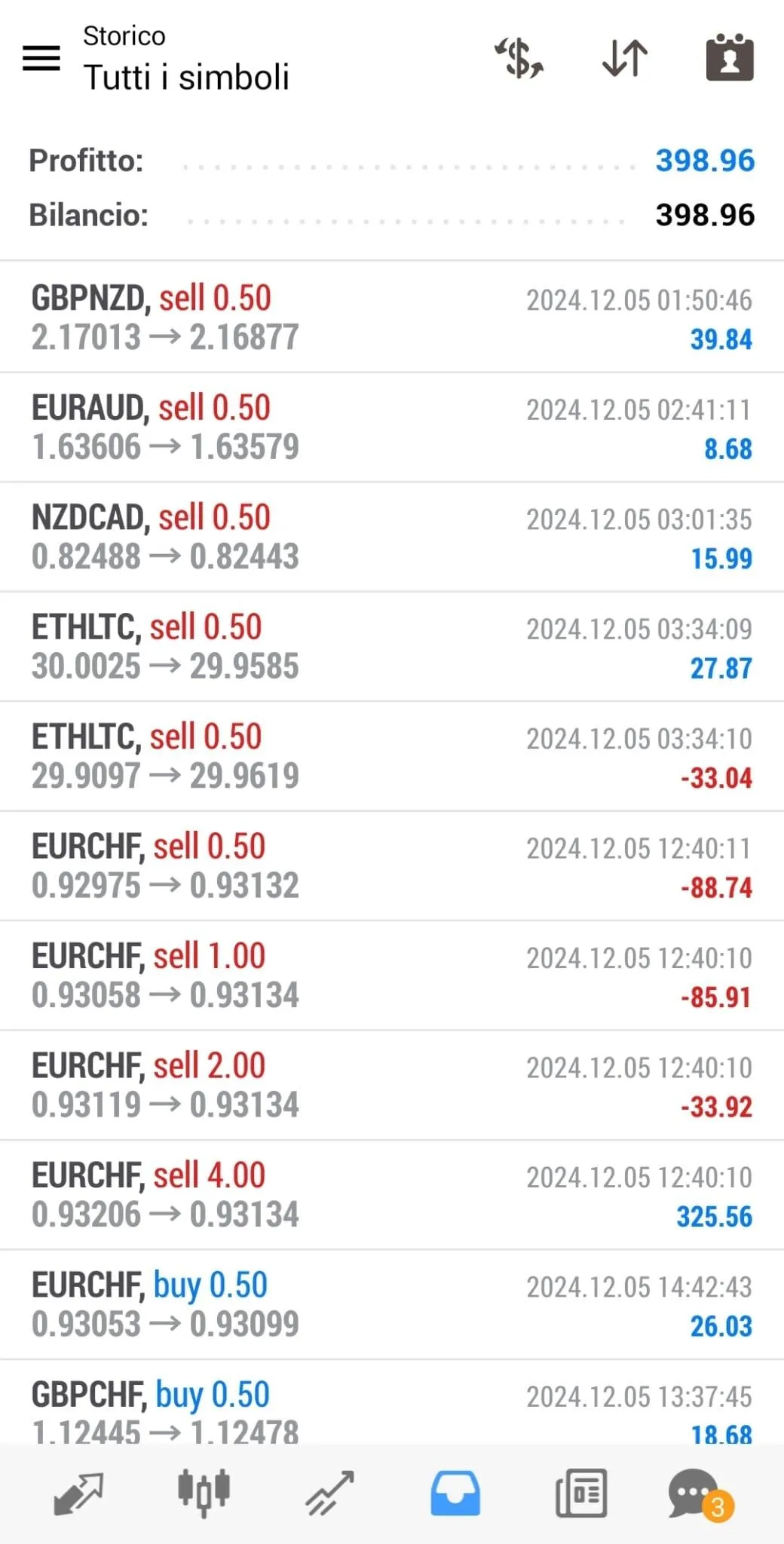View the EURAUD sell 0.50 deal
Viewport: 784px width, 1544px height.
392,427
